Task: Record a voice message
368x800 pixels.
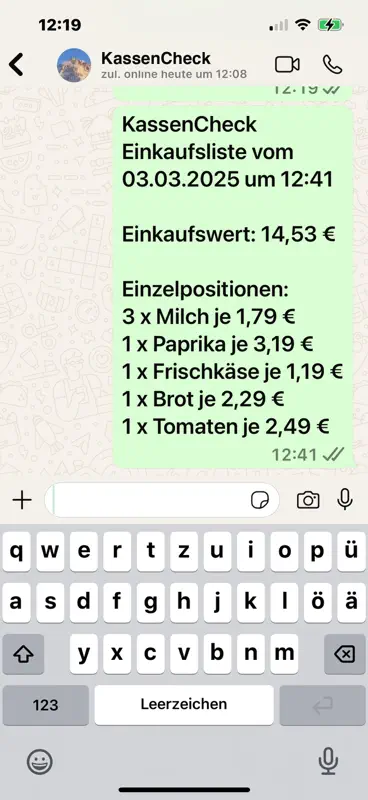Action: tap(345, 499)
